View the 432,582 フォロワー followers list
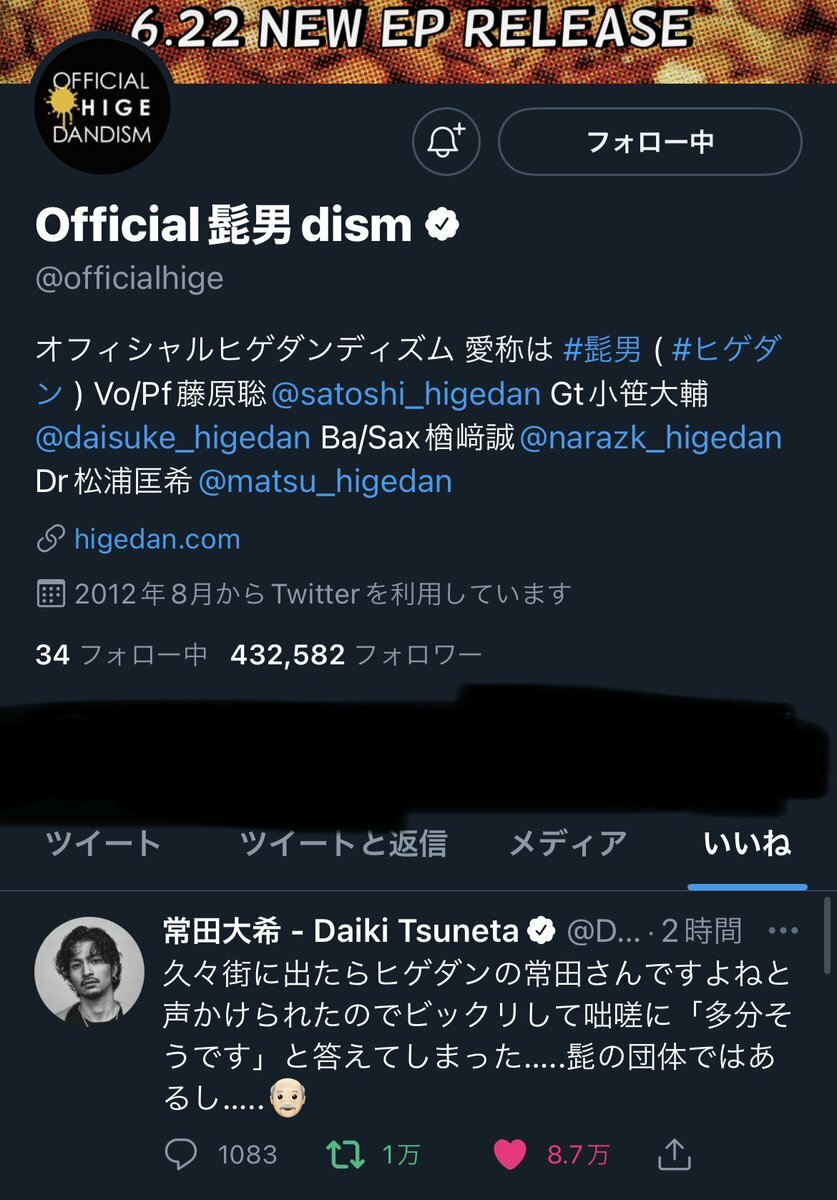 [x=356, y=655]
